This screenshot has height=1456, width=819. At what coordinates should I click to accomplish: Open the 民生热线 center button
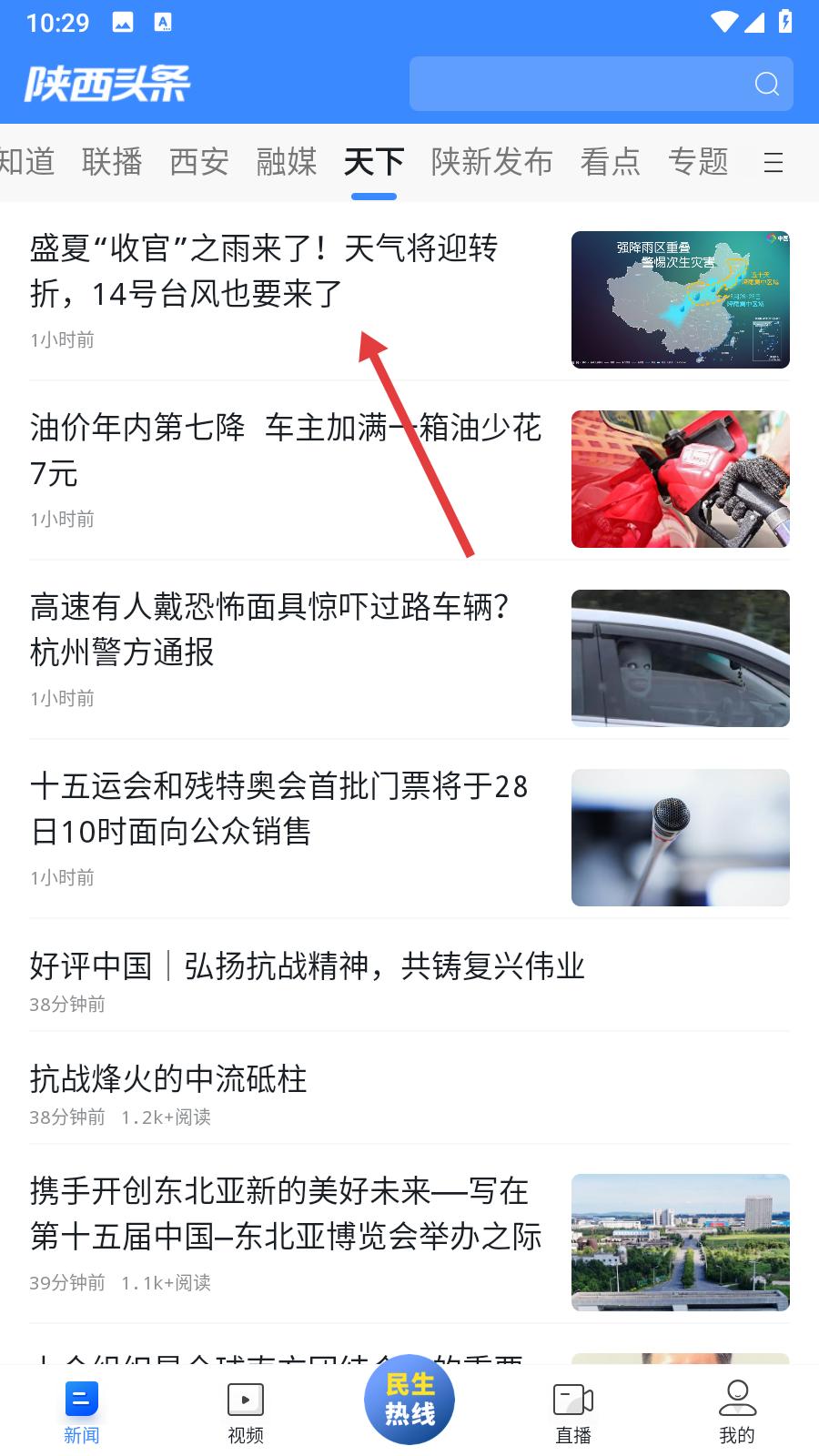point(409,1400)
